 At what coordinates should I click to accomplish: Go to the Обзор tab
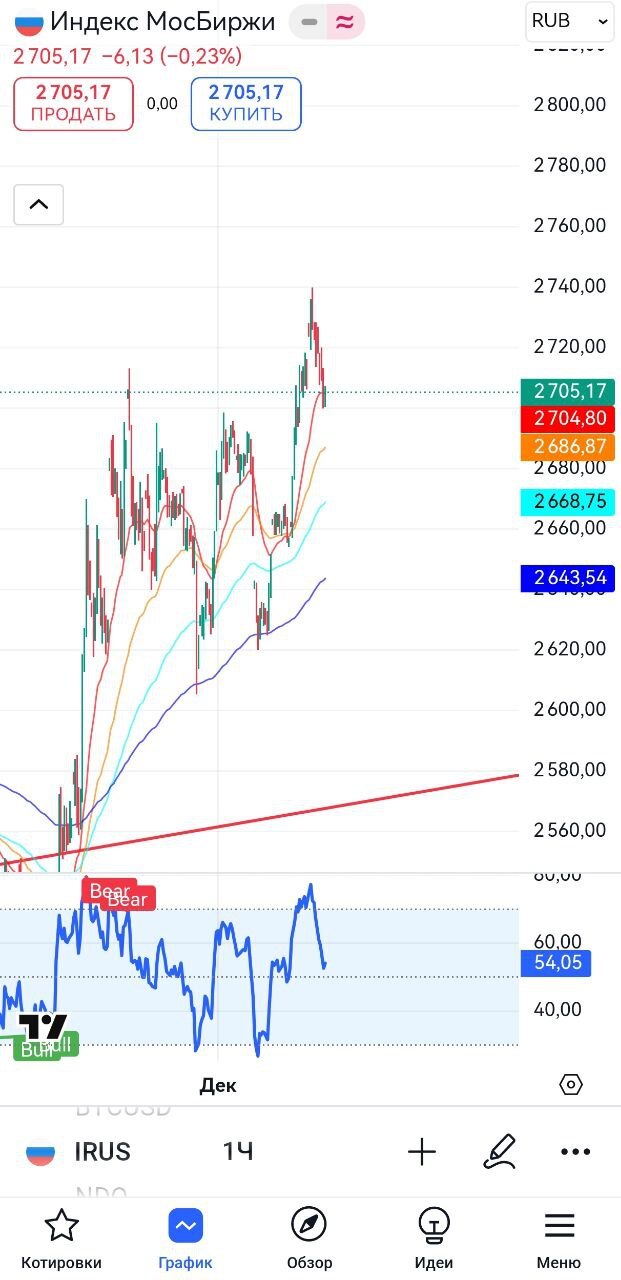[x=309, y=1240]
